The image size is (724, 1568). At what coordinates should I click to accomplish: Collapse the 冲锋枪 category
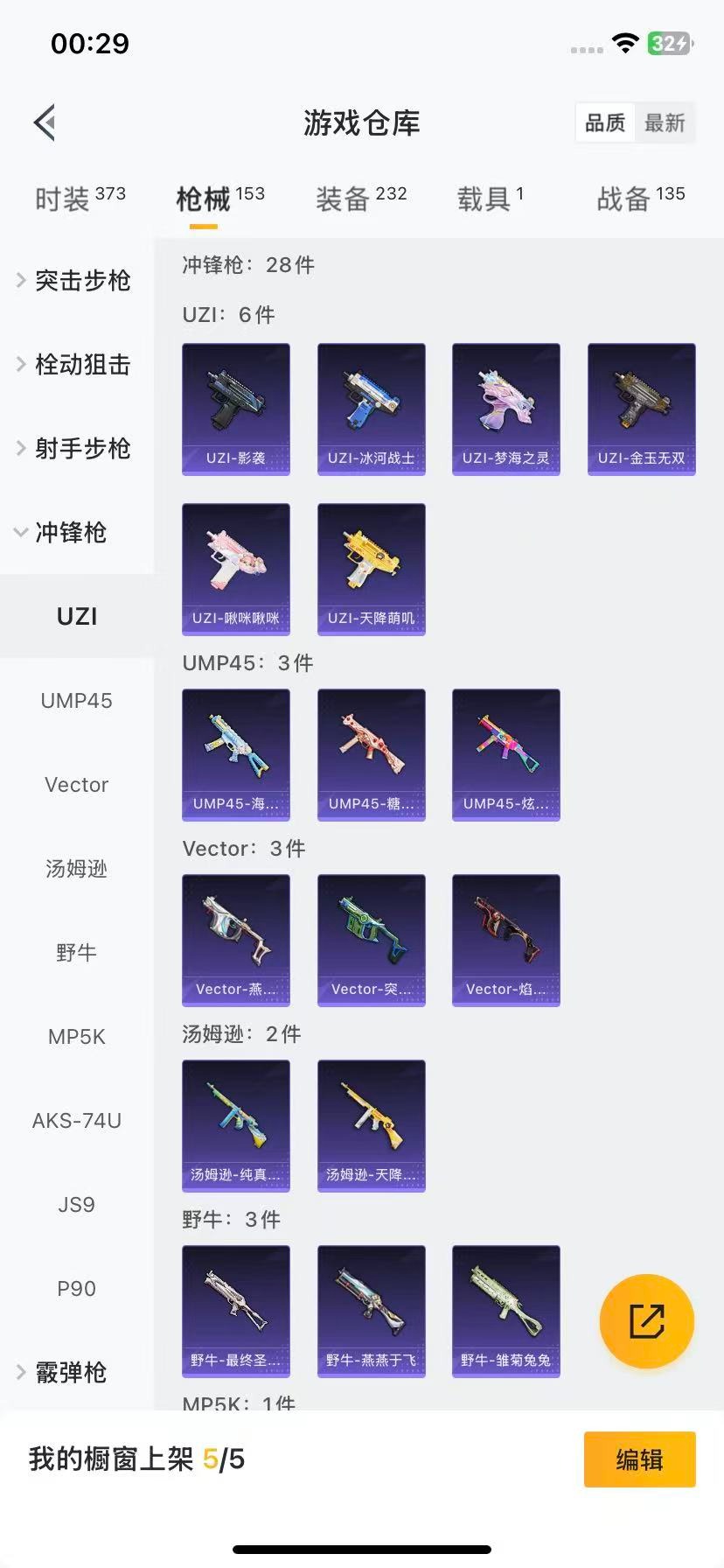[x=68, y=533]
